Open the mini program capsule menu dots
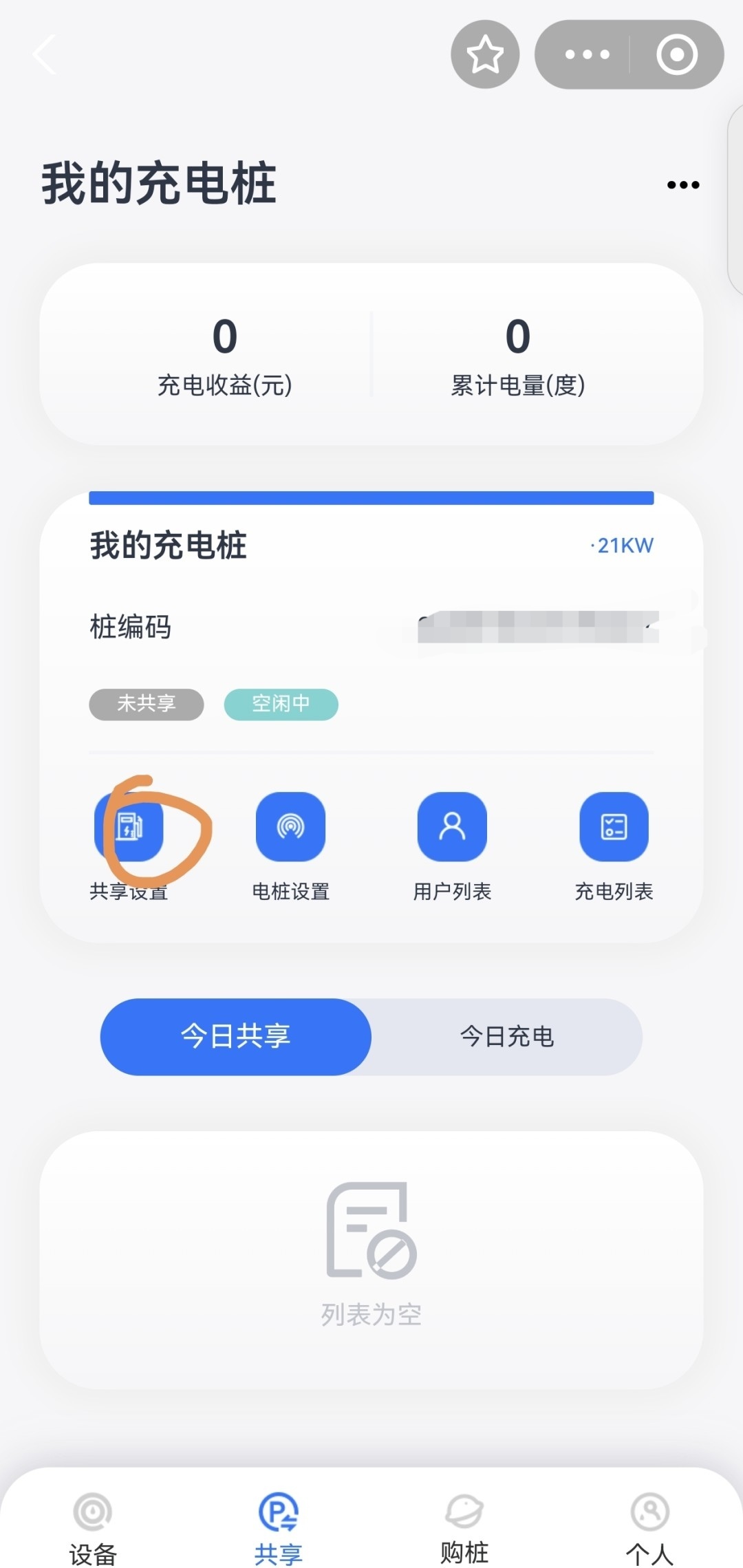 587,54
